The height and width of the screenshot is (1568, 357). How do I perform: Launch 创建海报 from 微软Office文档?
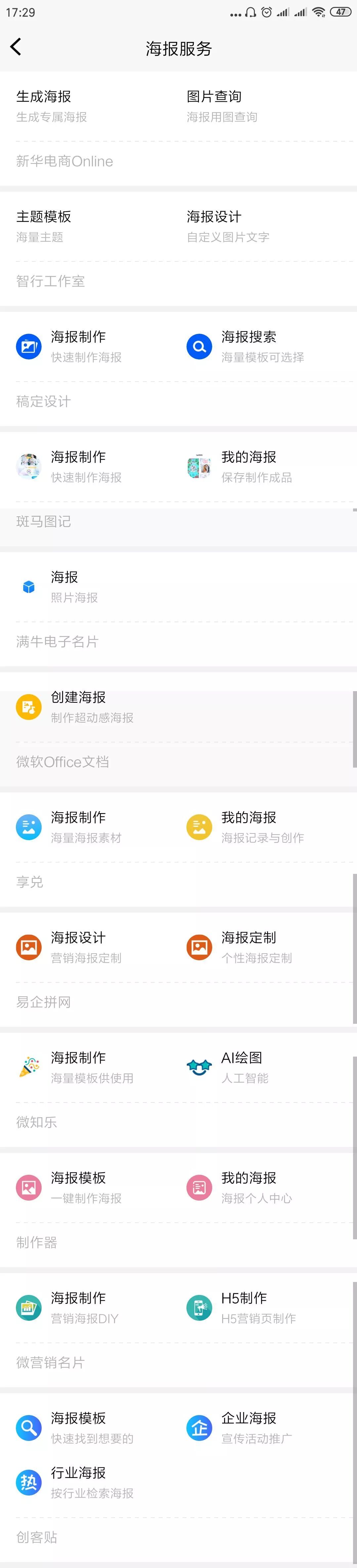click(x=91, y=706)
